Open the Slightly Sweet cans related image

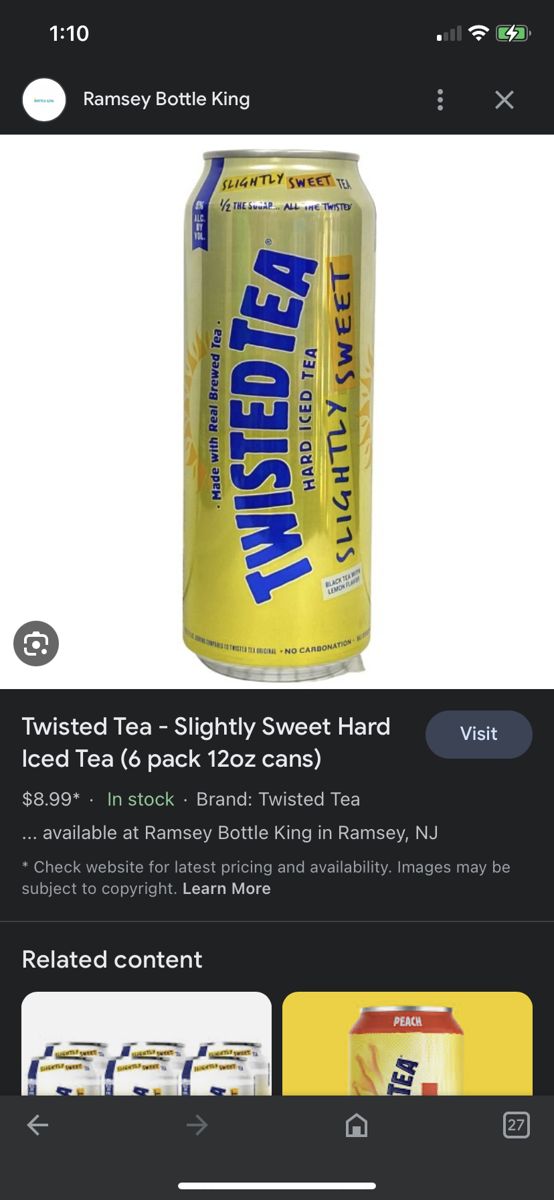pyautogui.click(x=146, y=1043)
